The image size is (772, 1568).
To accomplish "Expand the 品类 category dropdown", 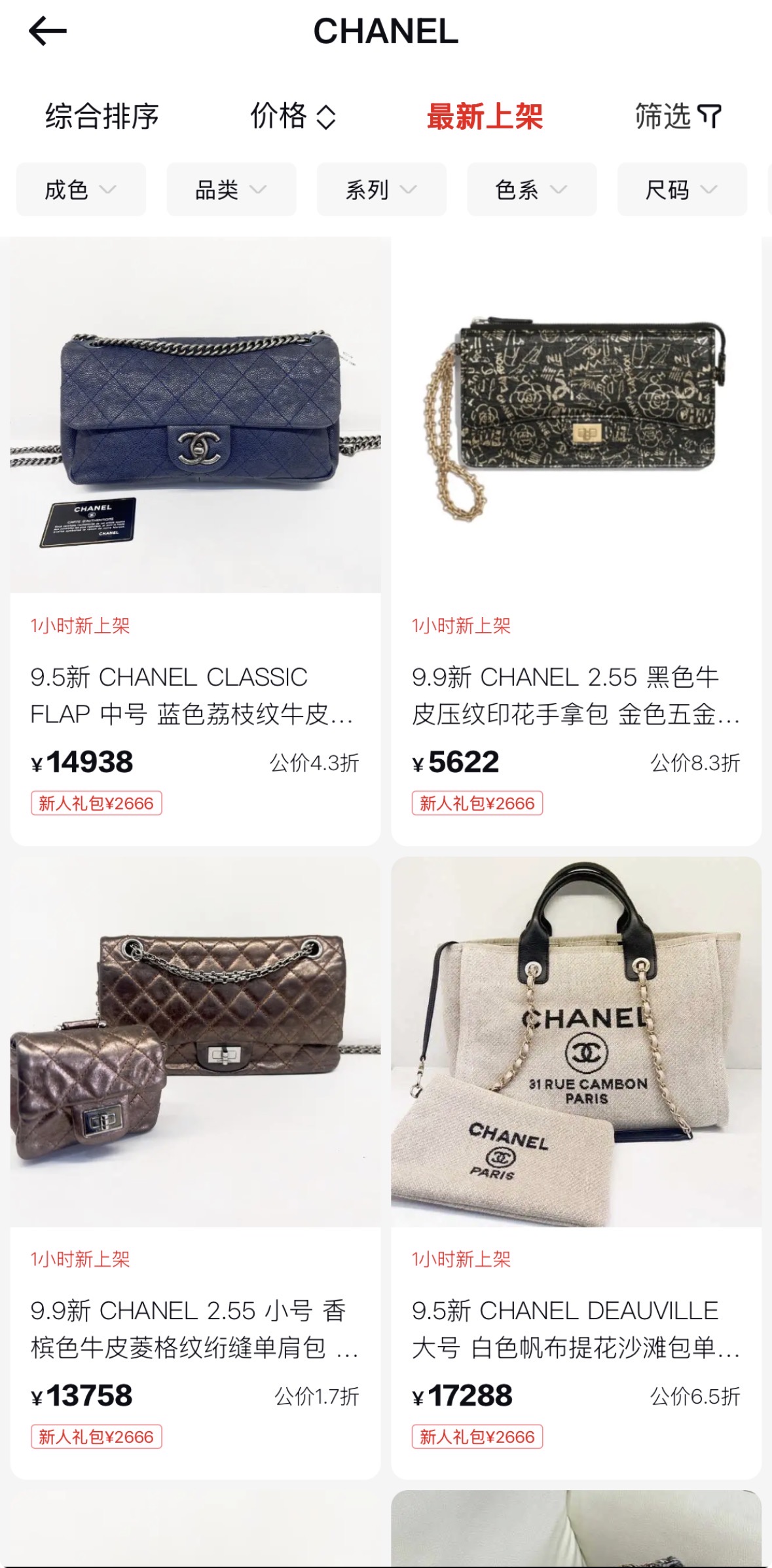I will (x=231, y=190).
